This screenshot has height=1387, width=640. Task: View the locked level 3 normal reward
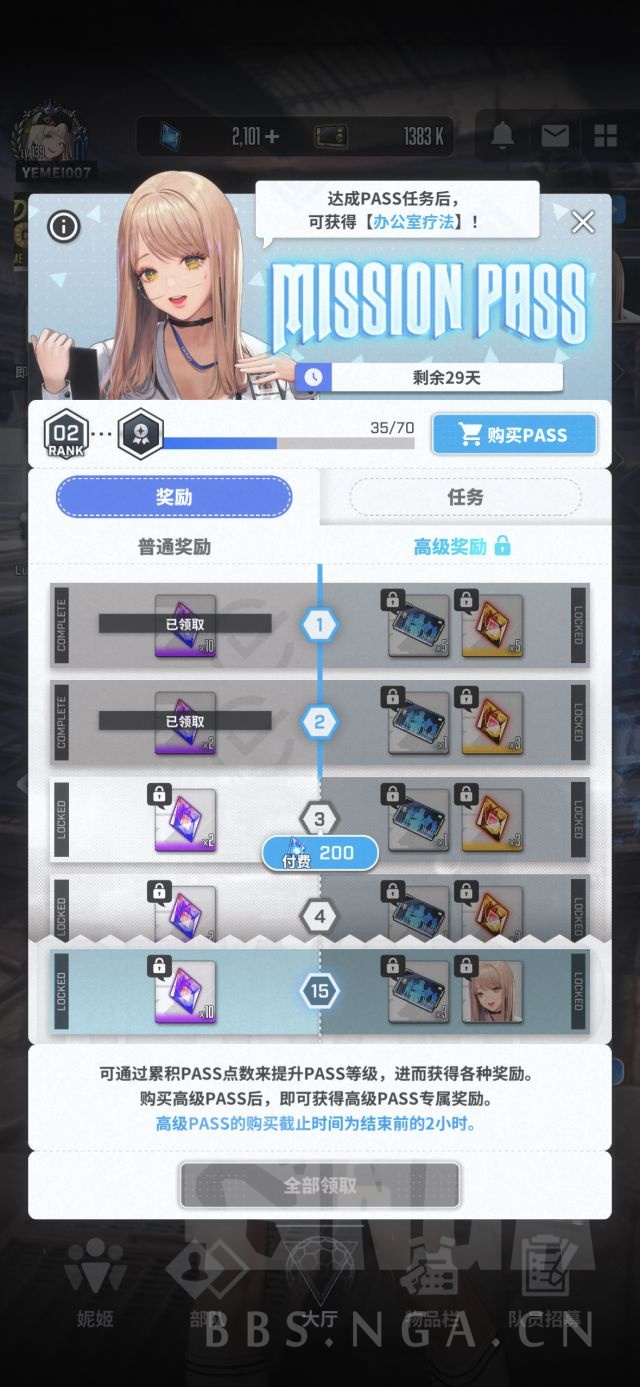(x=185, y=820)
